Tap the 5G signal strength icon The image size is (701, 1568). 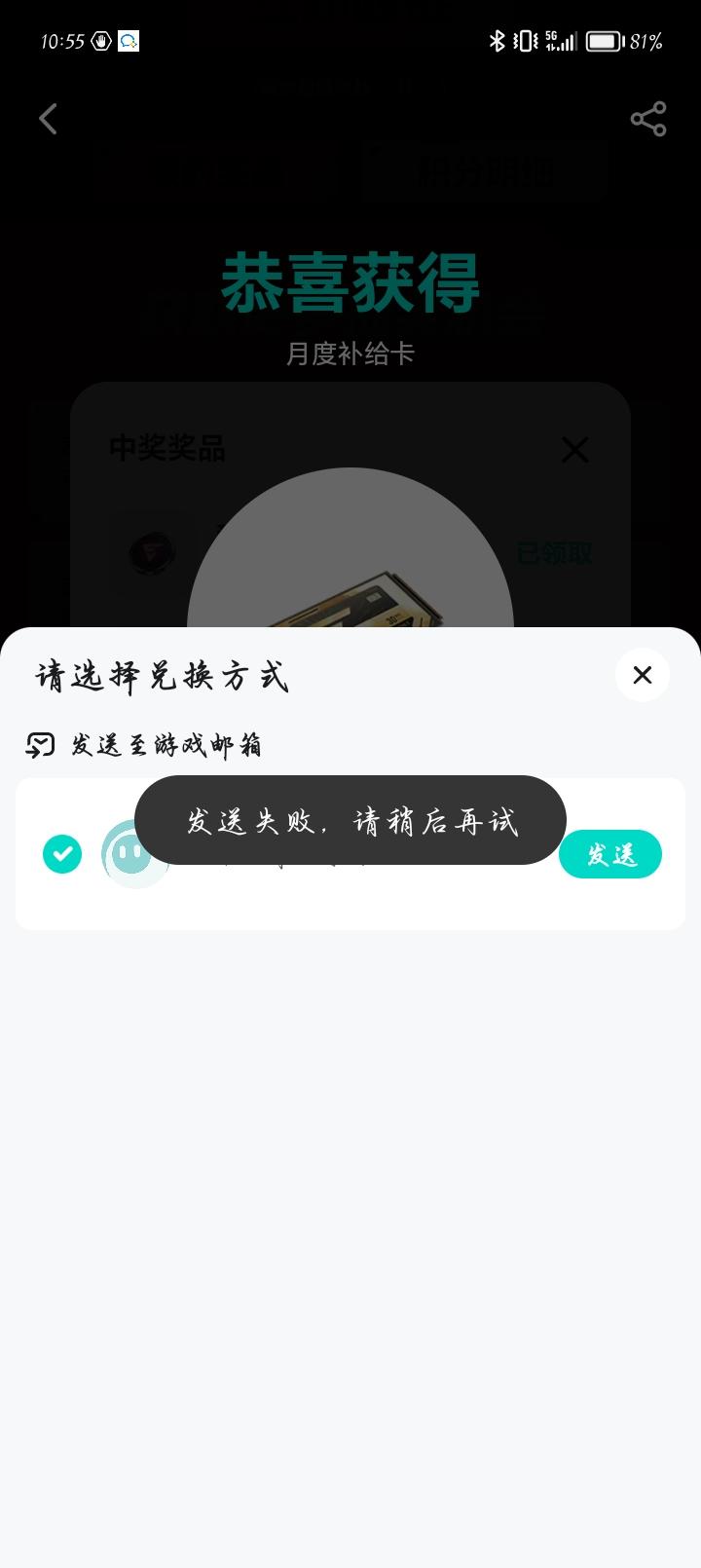560,41
